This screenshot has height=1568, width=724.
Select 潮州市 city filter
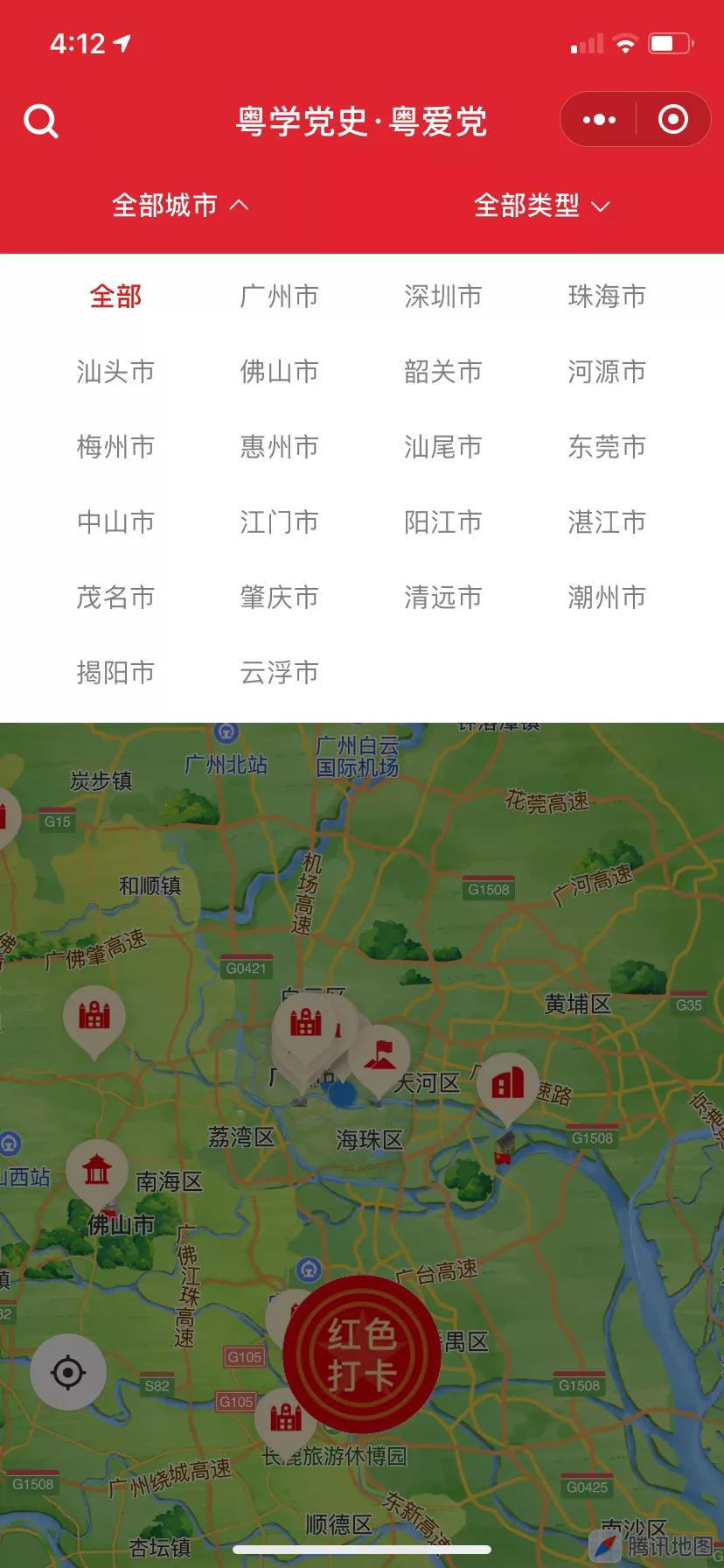click(607, 598)
